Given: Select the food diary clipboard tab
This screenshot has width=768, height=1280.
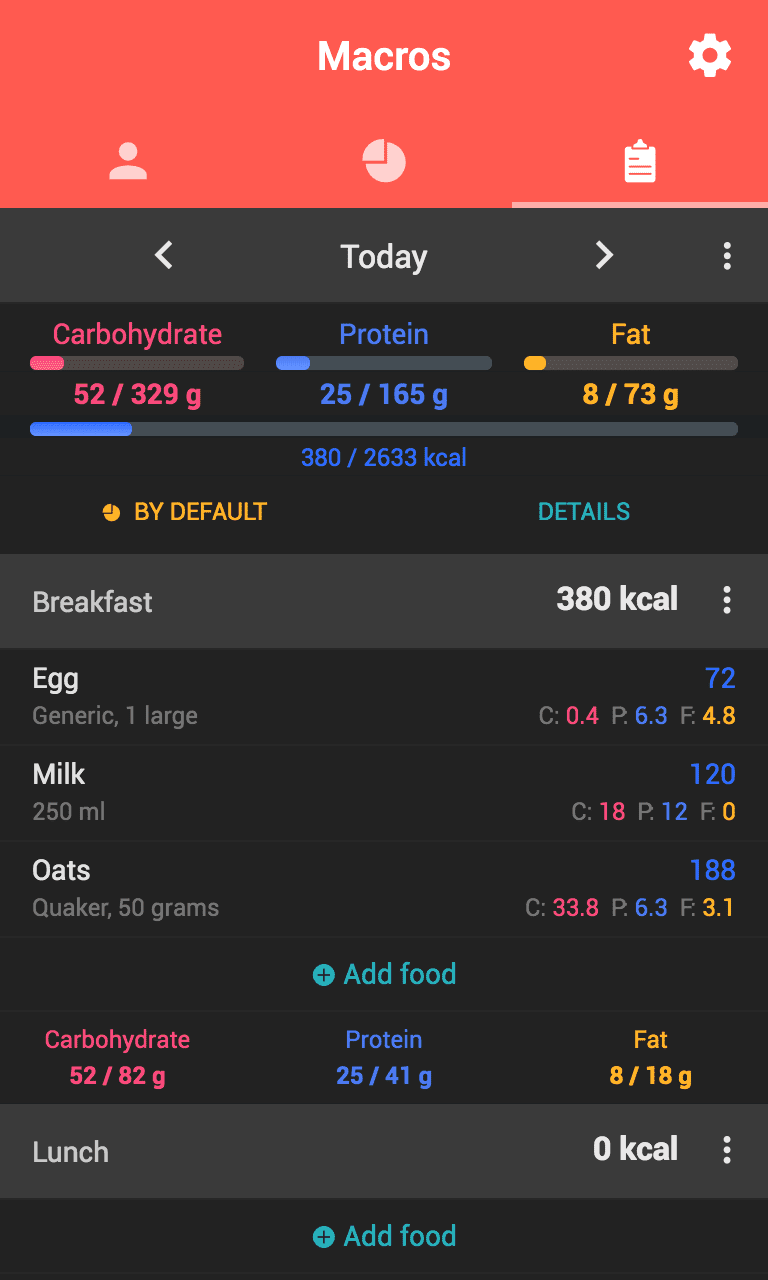Looking at the screenshot, I should click(x=640, y=161).
